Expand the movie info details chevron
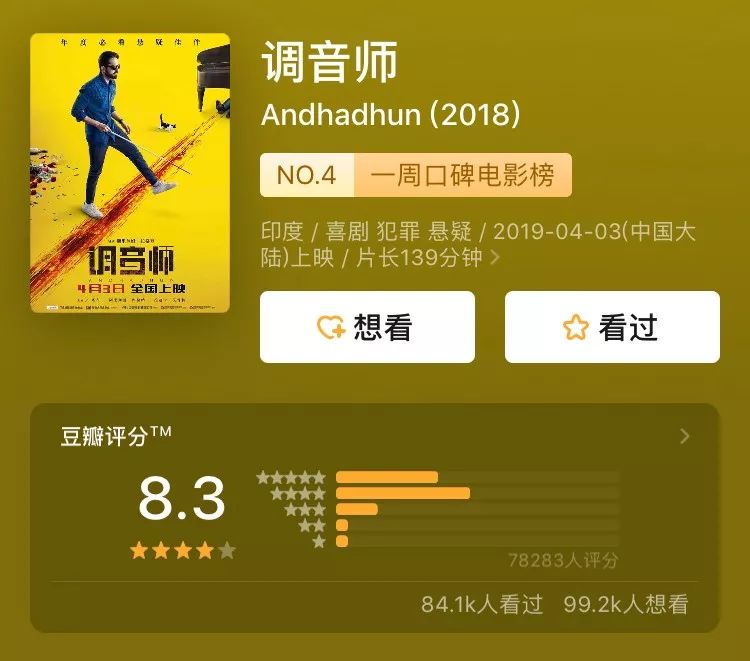750x661 pixels. coord(495,258)
